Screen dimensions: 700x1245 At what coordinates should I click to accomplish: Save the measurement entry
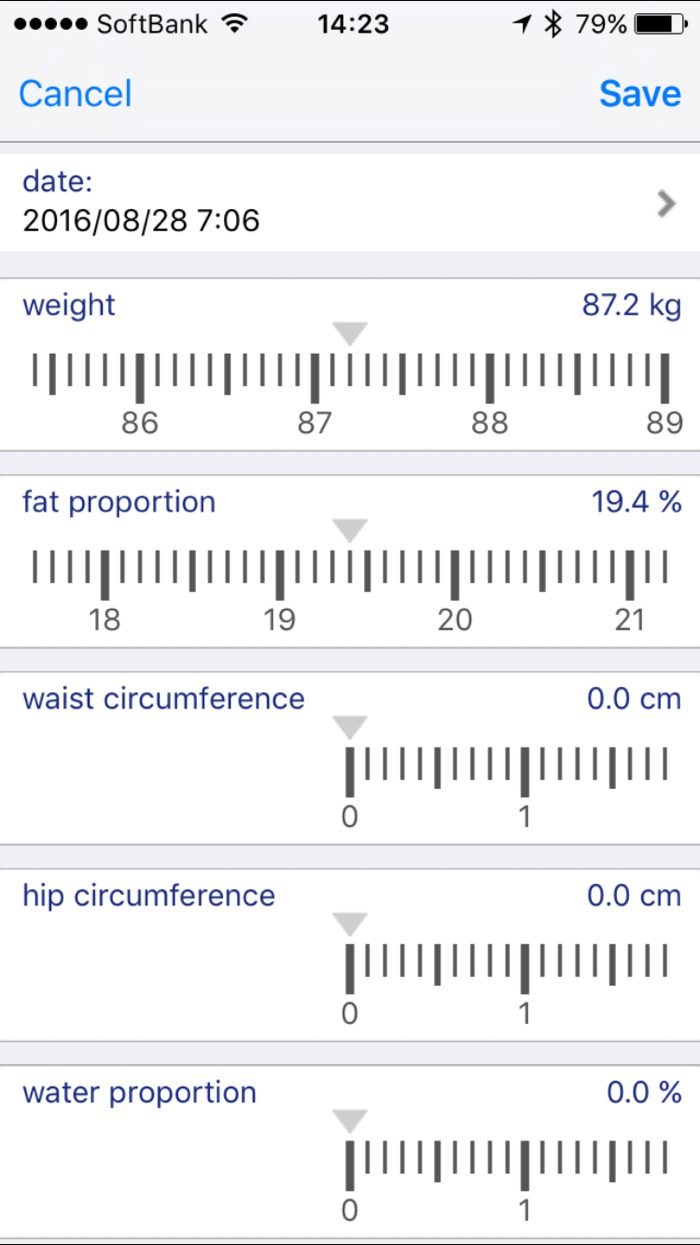point(640,94)
